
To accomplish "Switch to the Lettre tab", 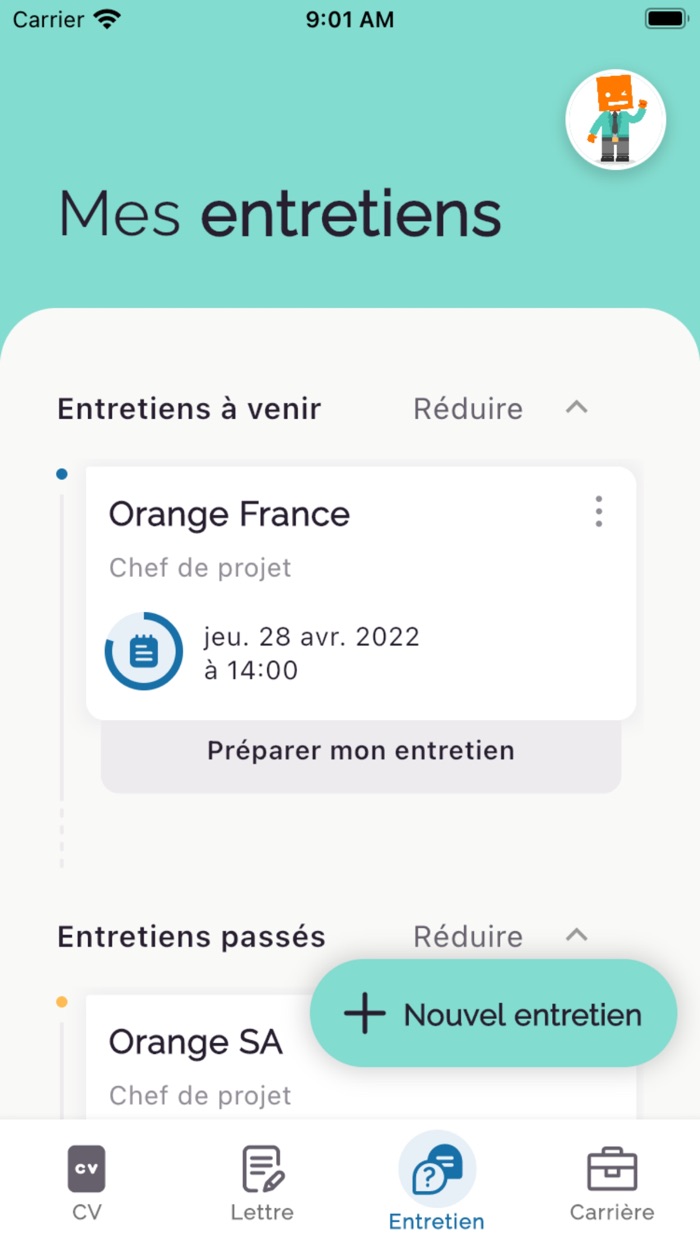I will 262,1184.
